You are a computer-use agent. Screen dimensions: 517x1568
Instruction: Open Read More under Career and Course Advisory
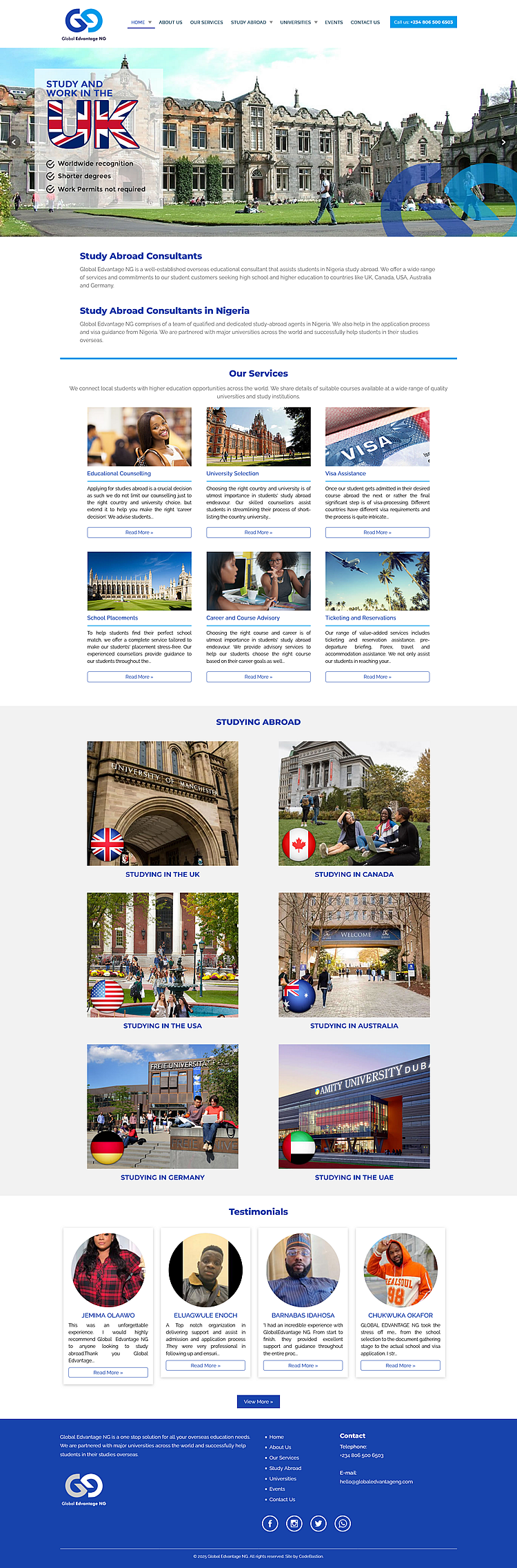pos(258,677)
